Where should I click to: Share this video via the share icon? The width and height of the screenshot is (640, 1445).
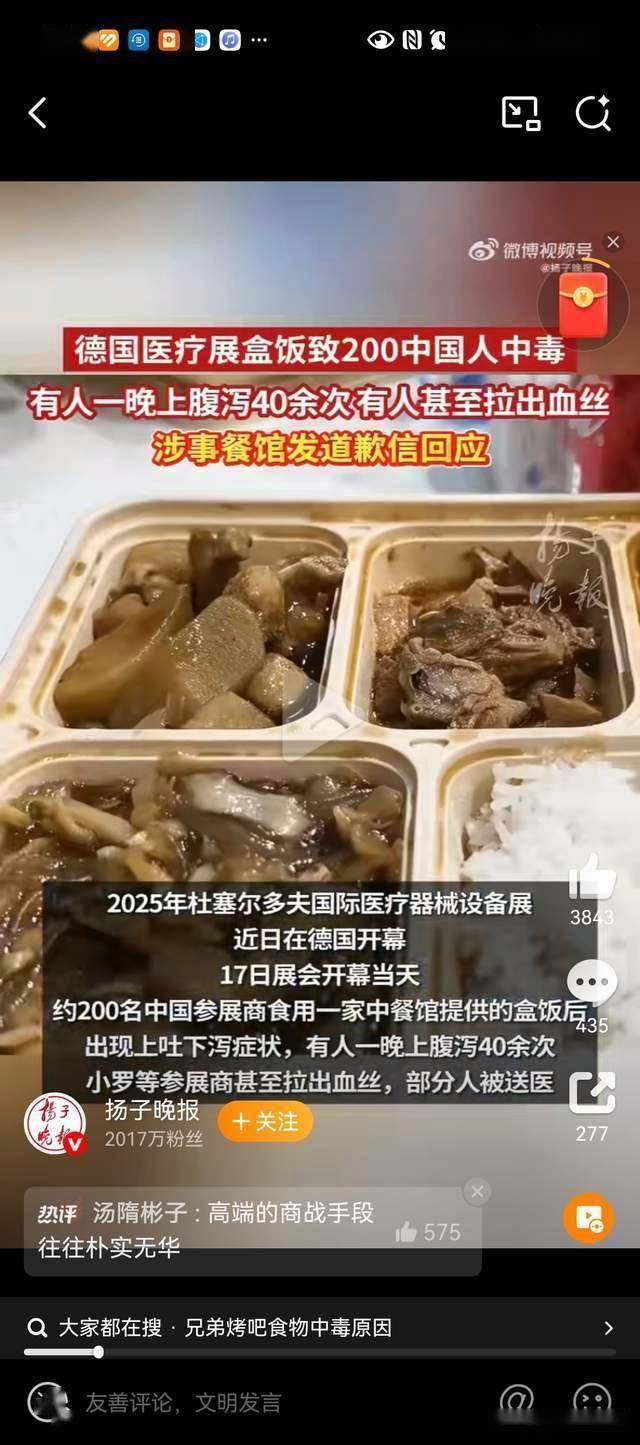(x=592, y=1092)
